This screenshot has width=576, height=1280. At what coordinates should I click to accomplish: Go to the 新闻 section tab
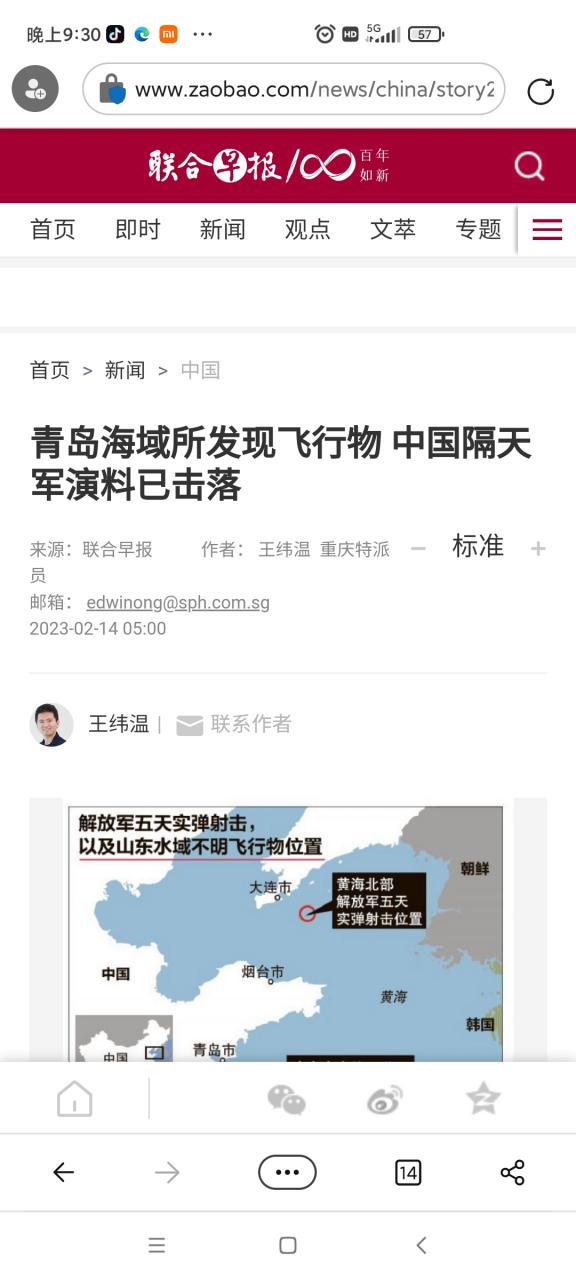[x=222, y=229]
